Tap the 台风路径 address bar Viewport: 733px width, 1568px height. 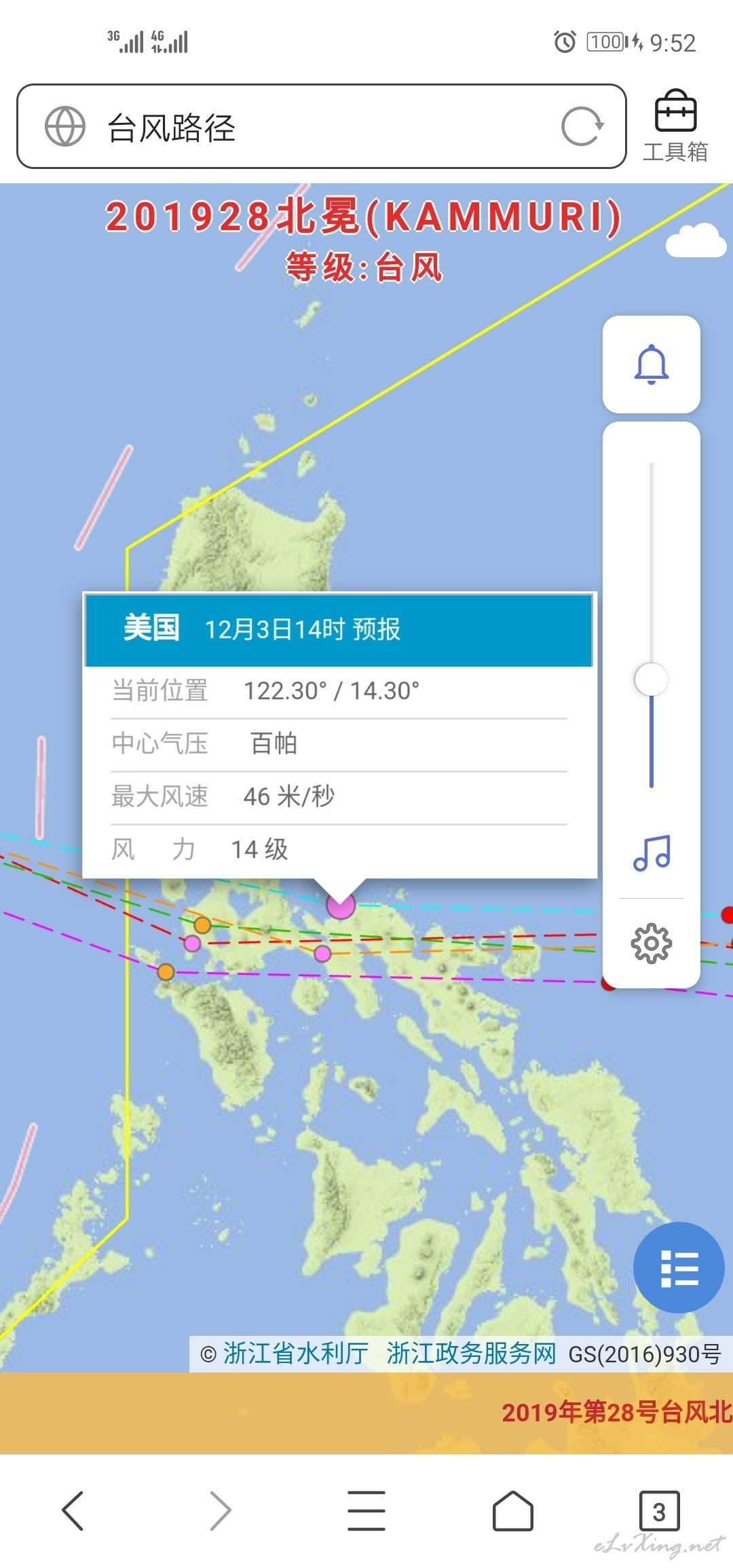tap(321, 126)
